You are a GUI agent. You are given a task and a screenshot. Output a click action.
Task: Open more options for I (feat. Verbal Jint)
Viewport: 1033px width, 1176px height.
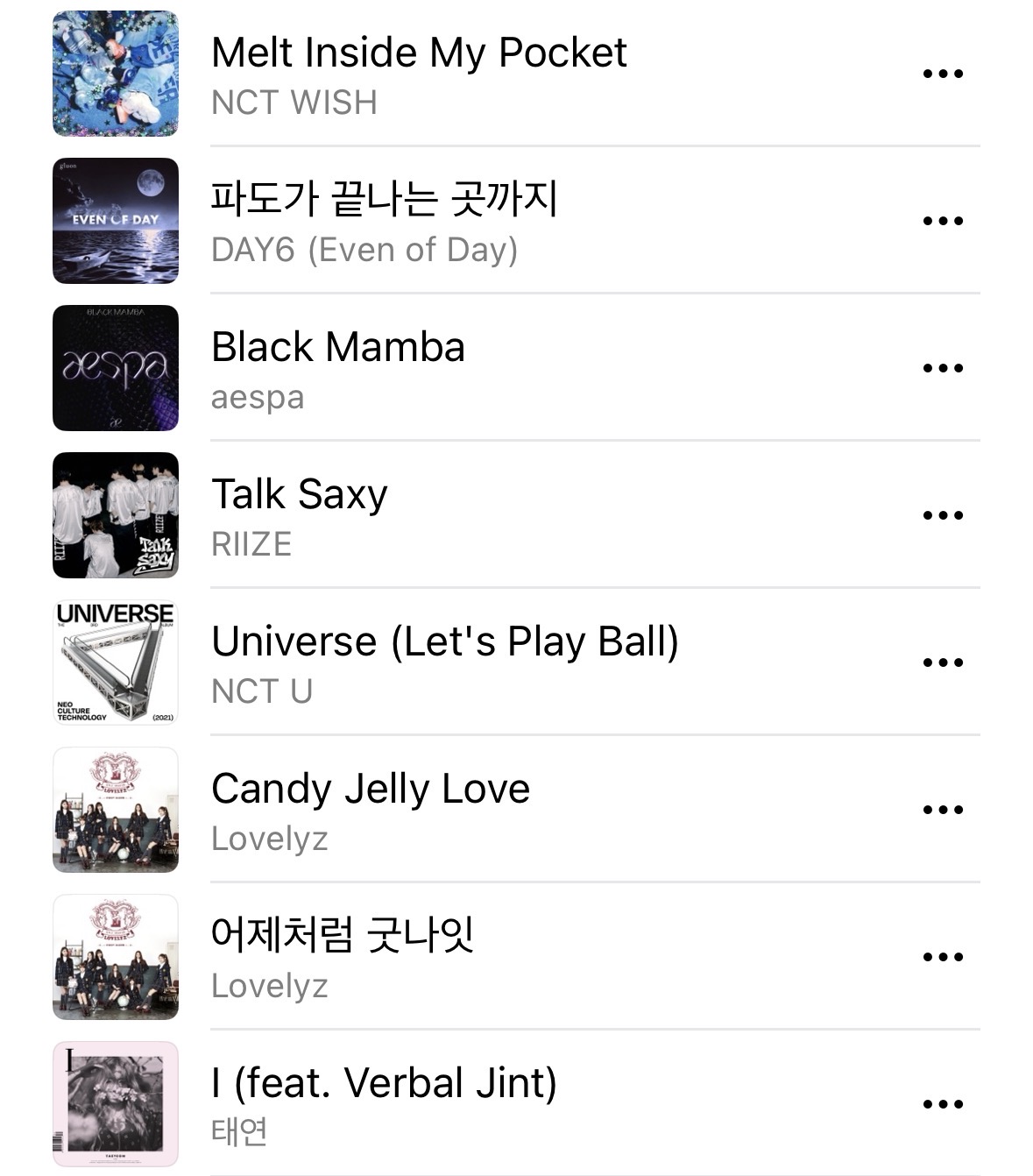coord(943,1104)
